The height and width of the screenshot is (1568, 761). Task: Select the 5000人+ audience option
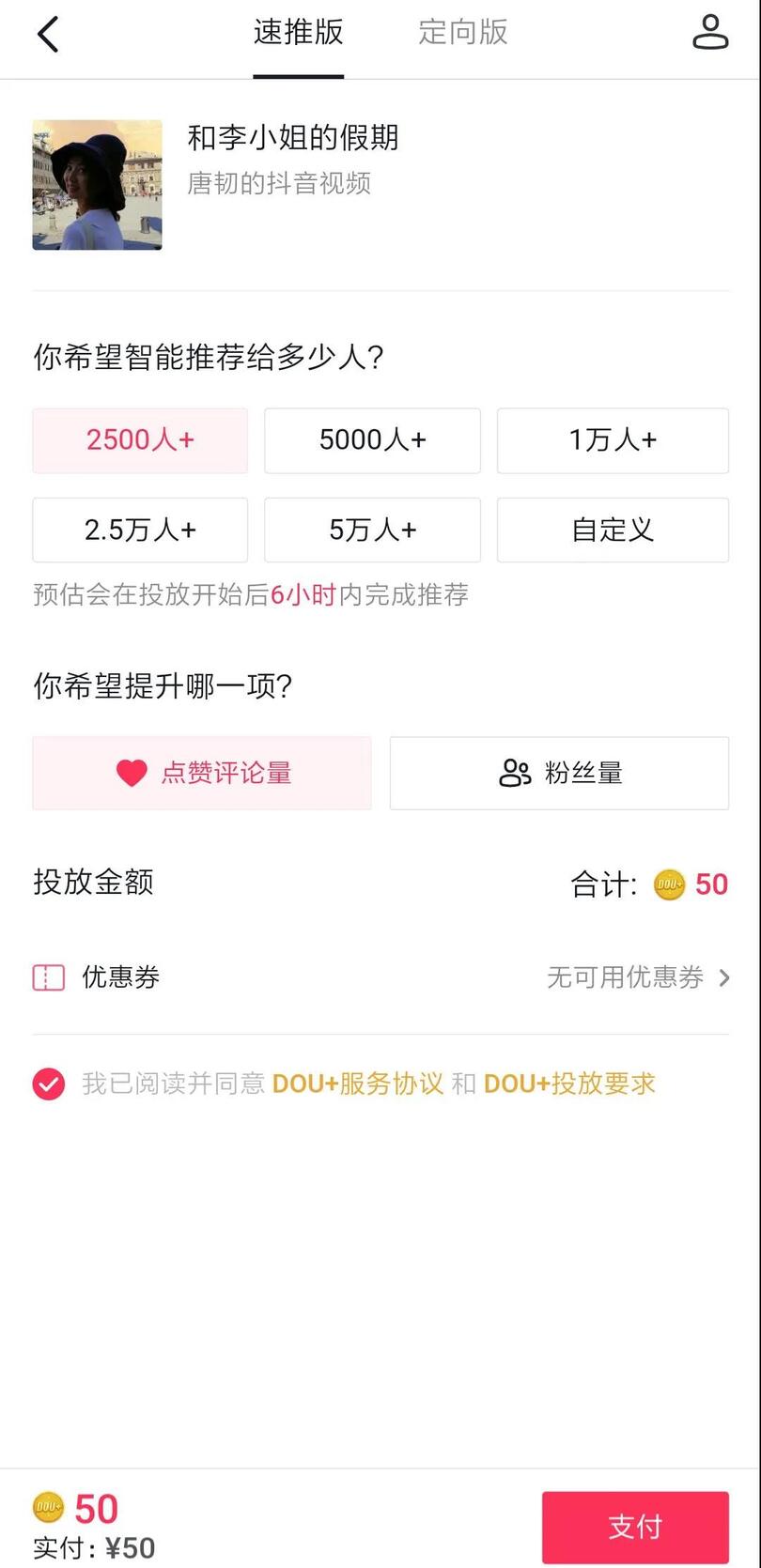coord(372,440)
